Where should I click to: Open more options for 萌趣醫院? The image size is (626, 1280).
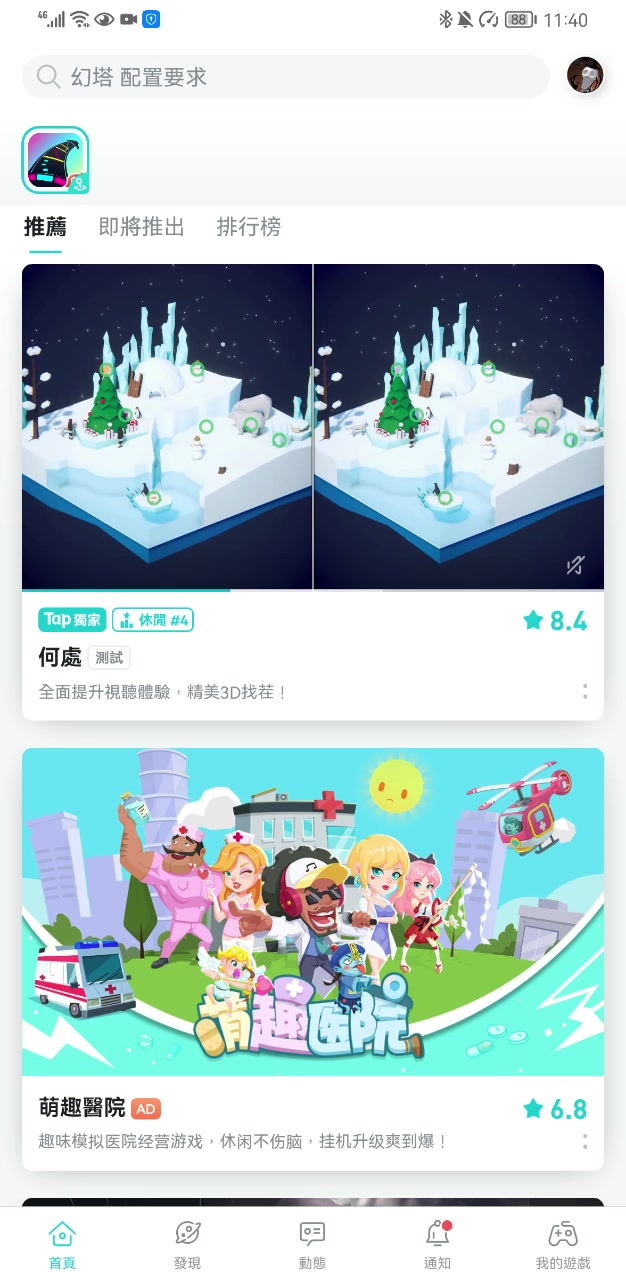pos(585,1141)
